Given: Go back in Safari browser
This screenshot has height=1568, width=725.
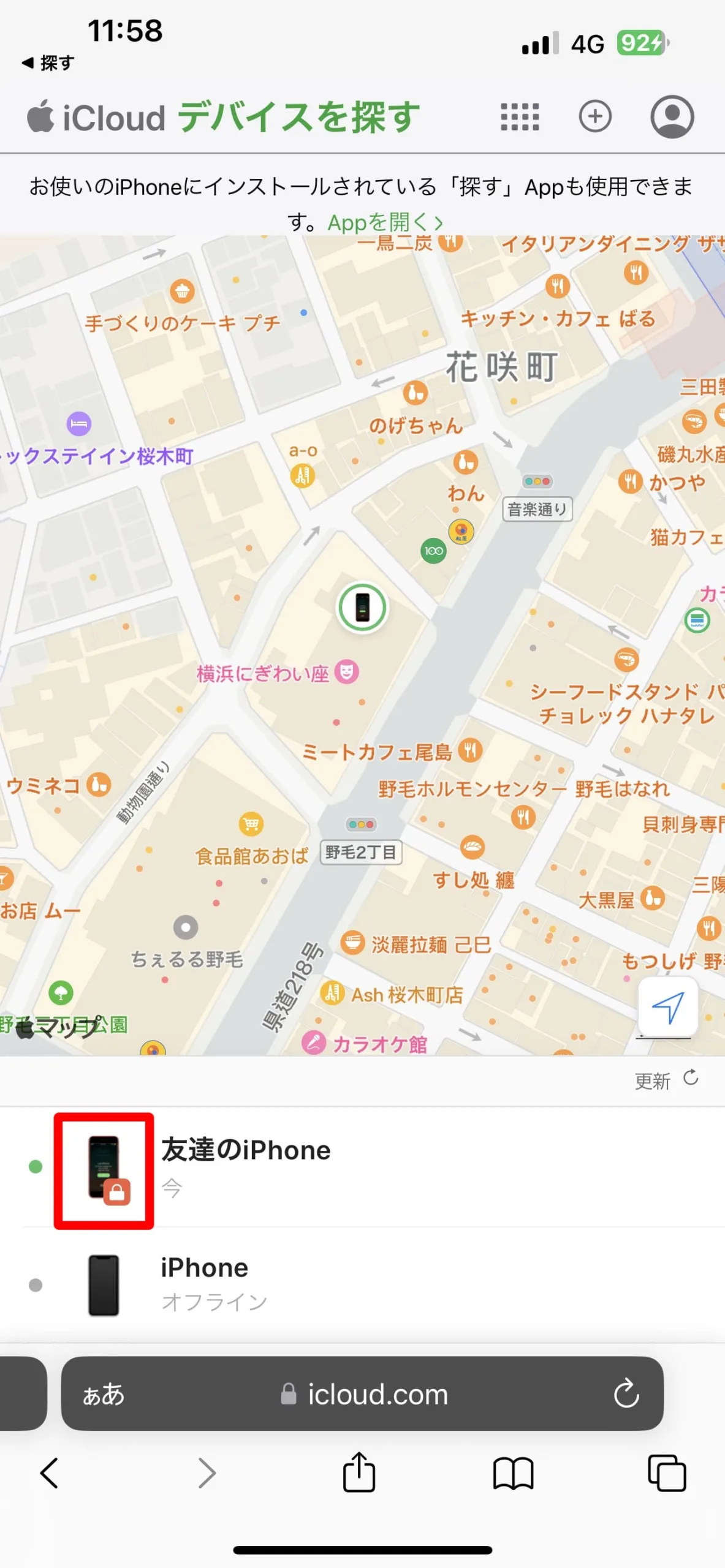Looking at the screenshot, I should (49, 1473).
